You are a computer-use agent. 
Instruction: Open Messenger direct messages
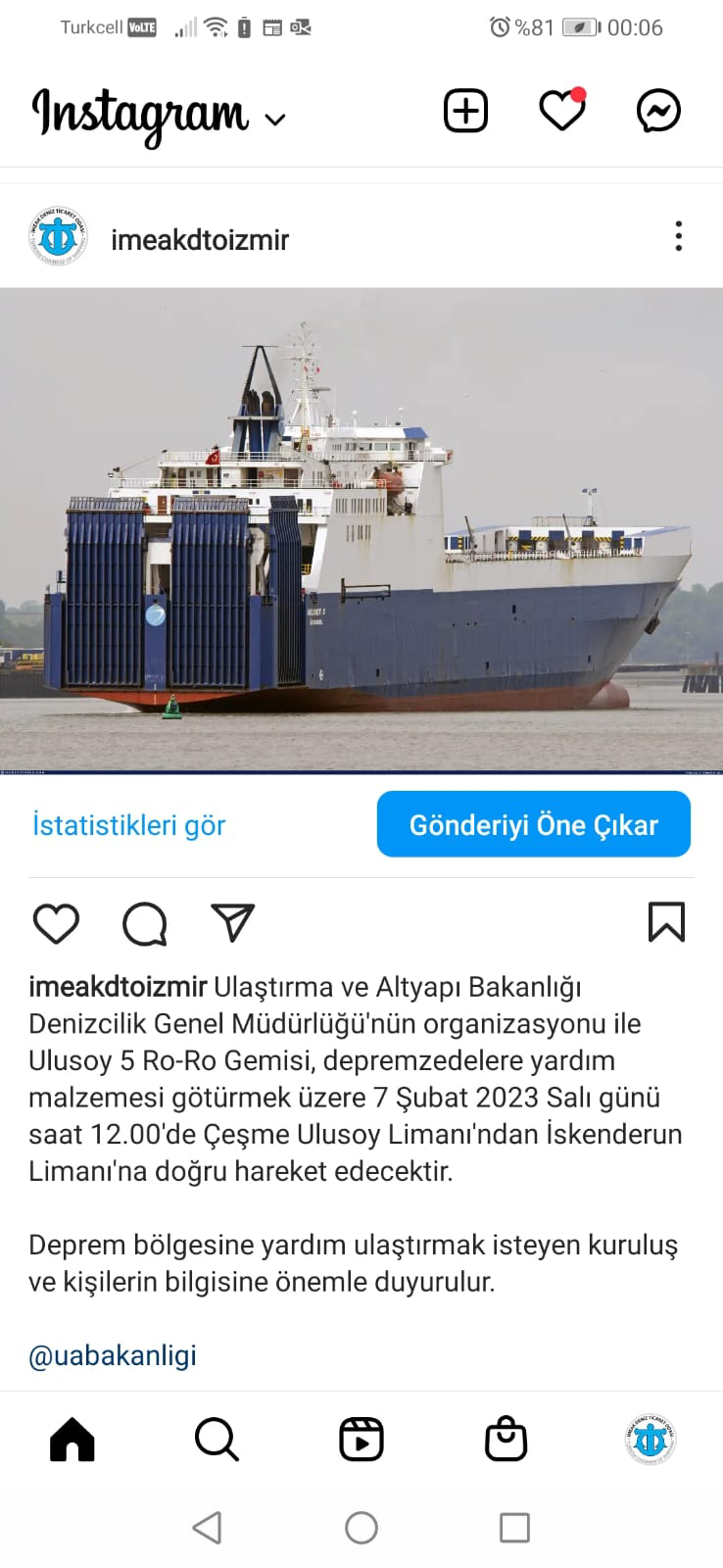tap(658, 111)
